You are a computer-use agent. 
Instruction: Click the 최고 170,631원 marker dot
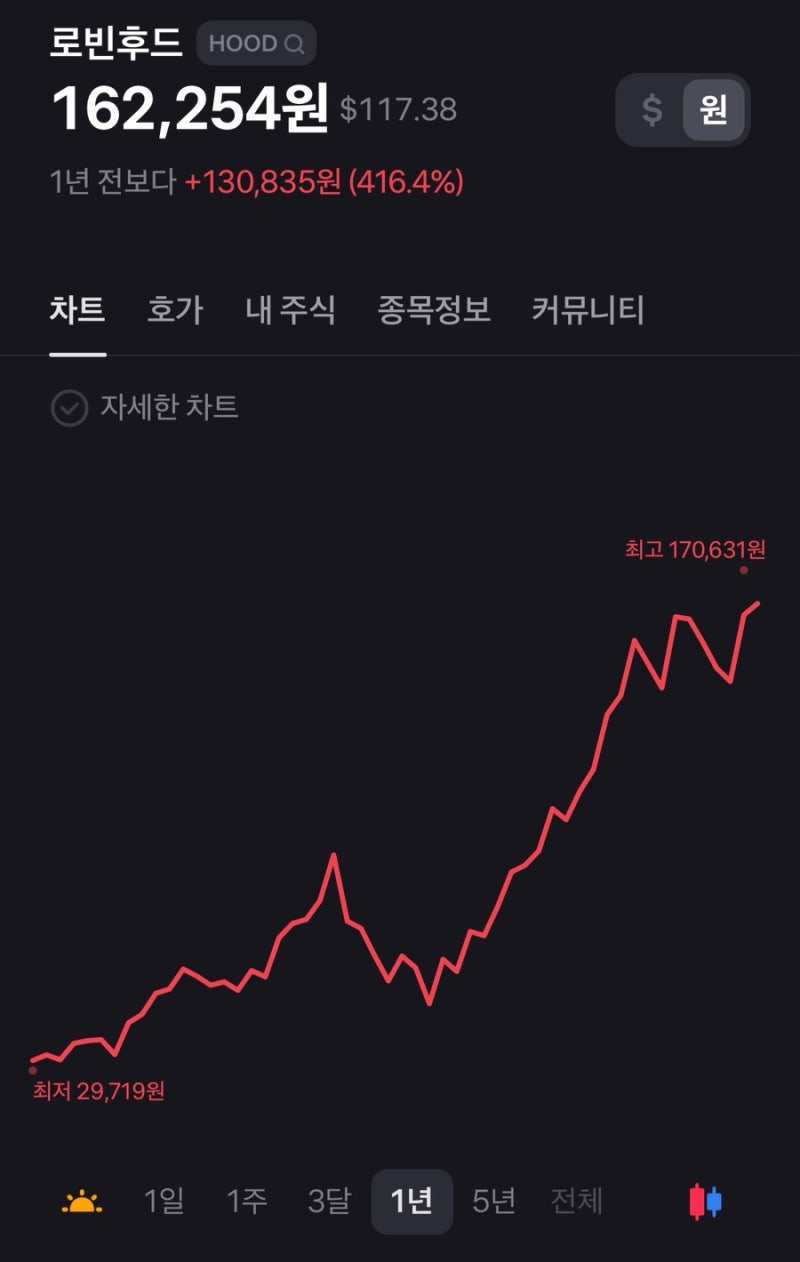pyautogui.click(x=743, y=568)
